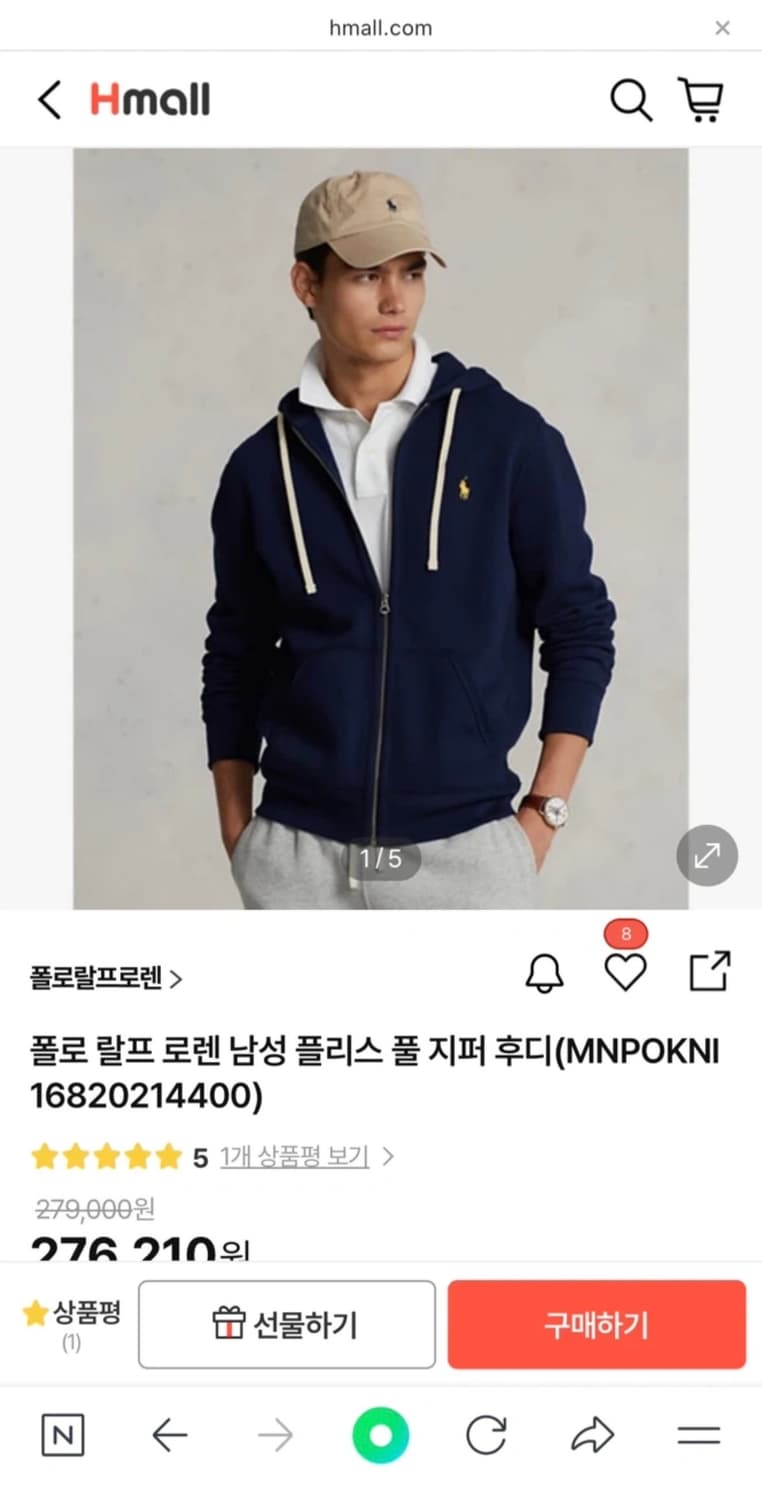
Task: Tap the 1/5 image carousel indicator
Action: click(x=381, y=856)
